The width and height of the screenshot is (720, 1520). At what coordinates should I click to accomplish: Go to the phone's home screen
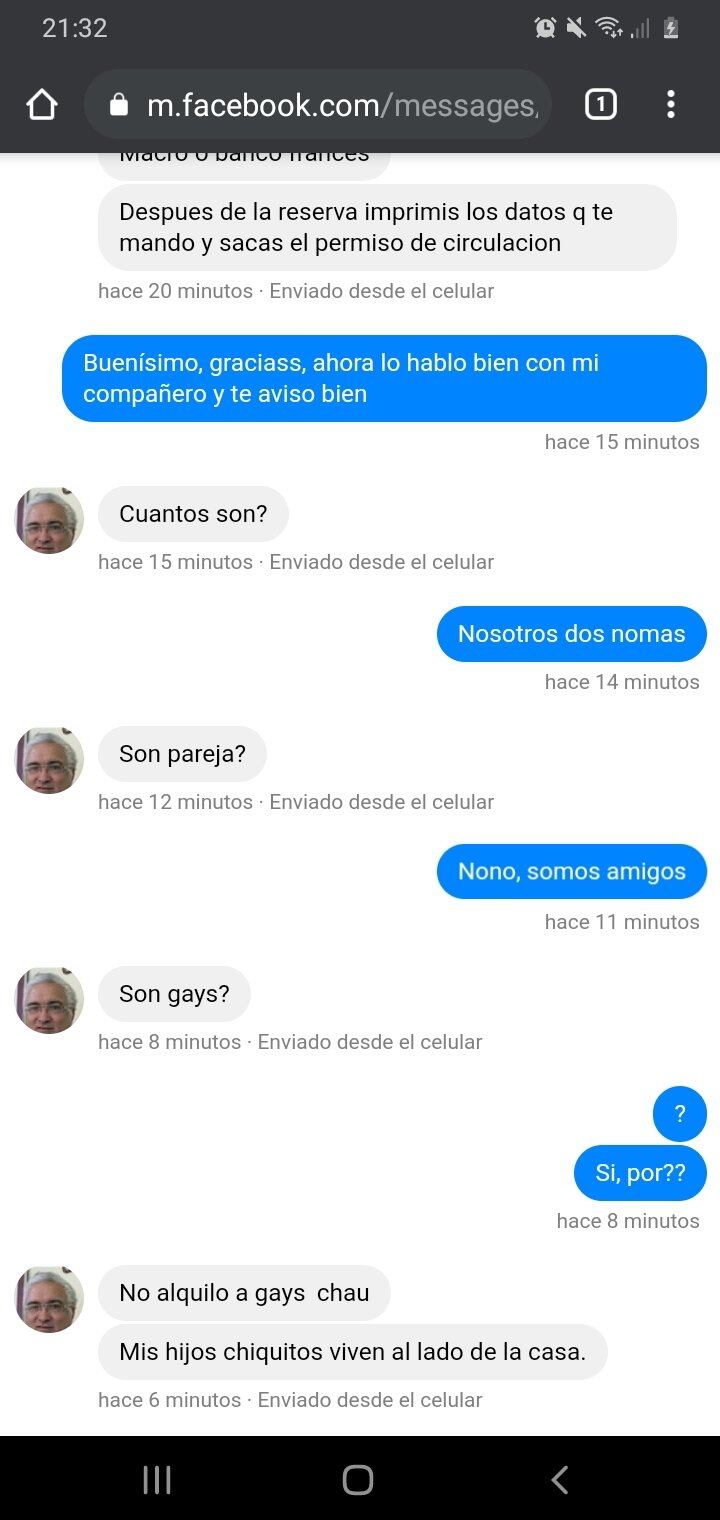358,1479
